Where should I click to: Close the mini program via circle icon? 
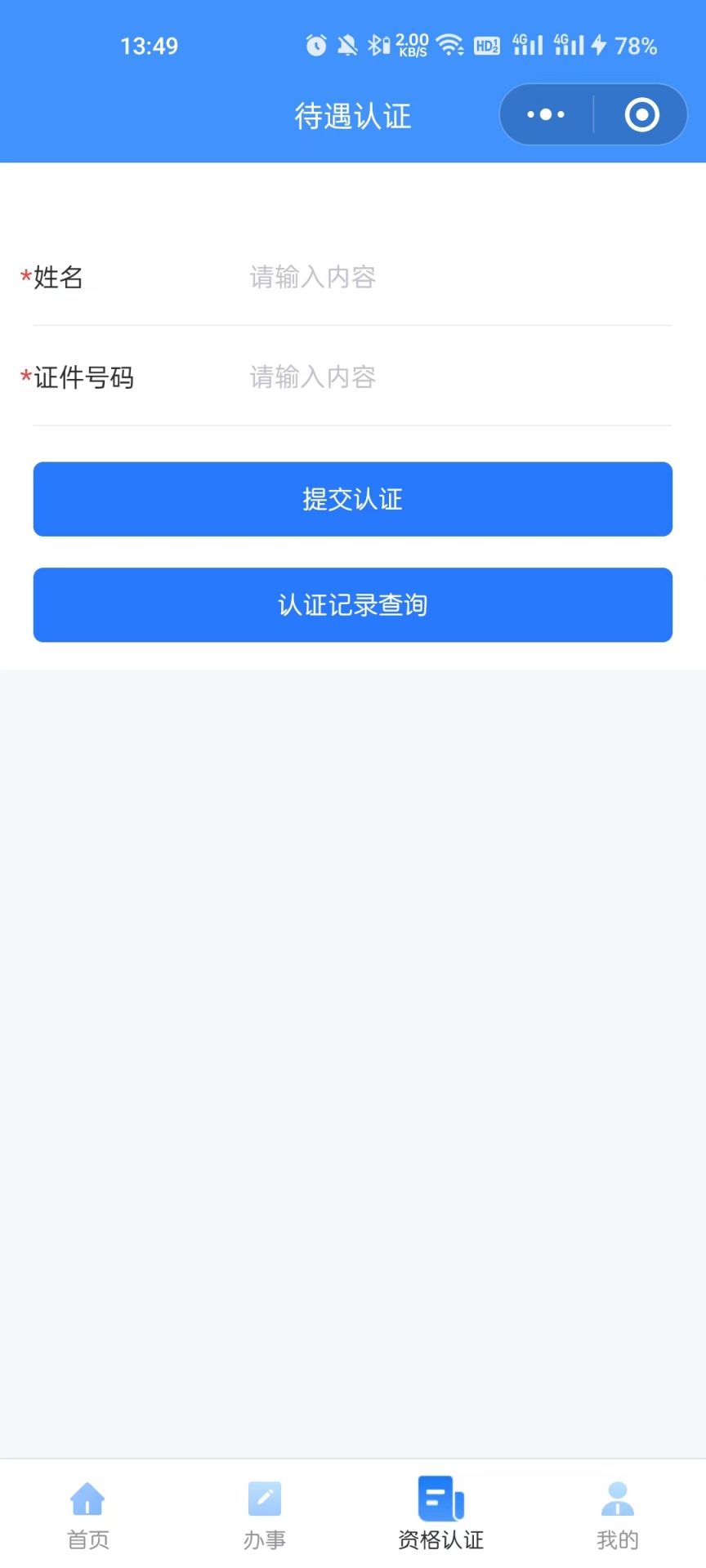pos(641,114)
